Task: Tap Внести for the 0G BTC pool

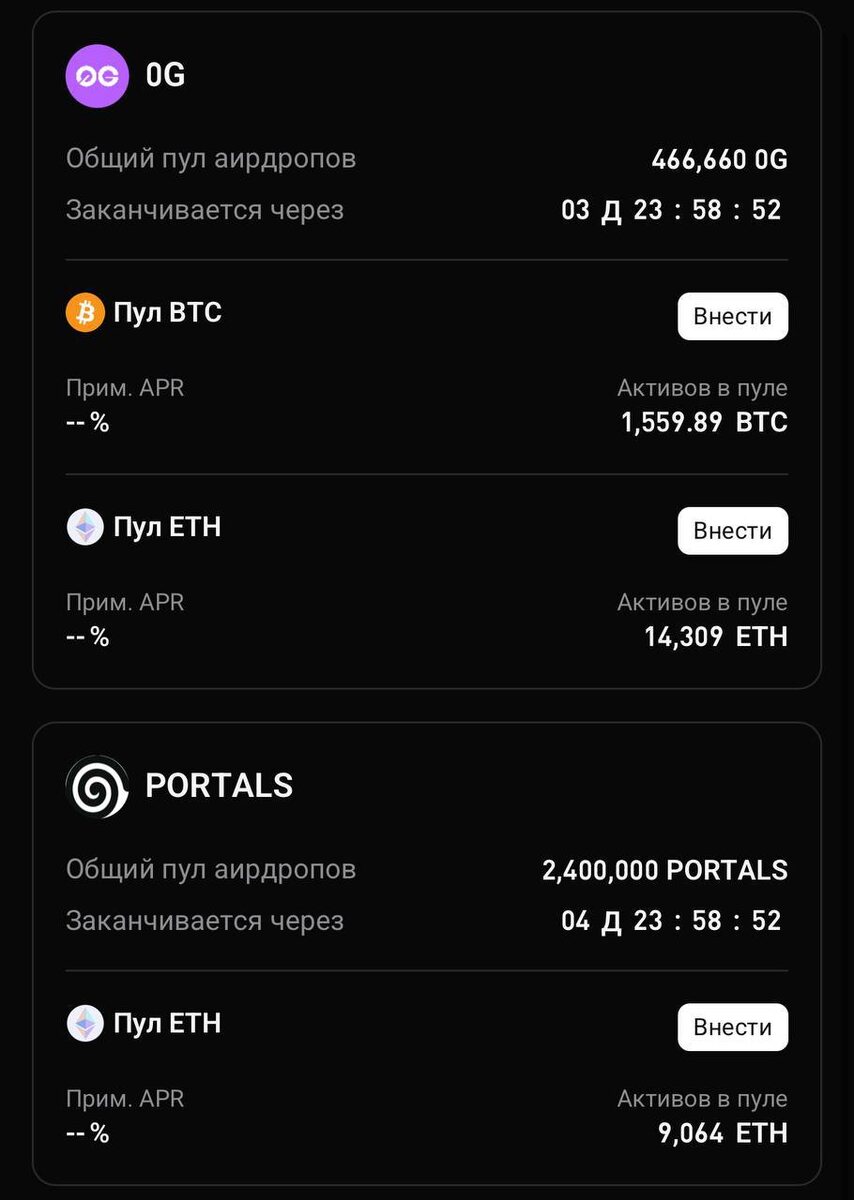Action: click(732, 316)
